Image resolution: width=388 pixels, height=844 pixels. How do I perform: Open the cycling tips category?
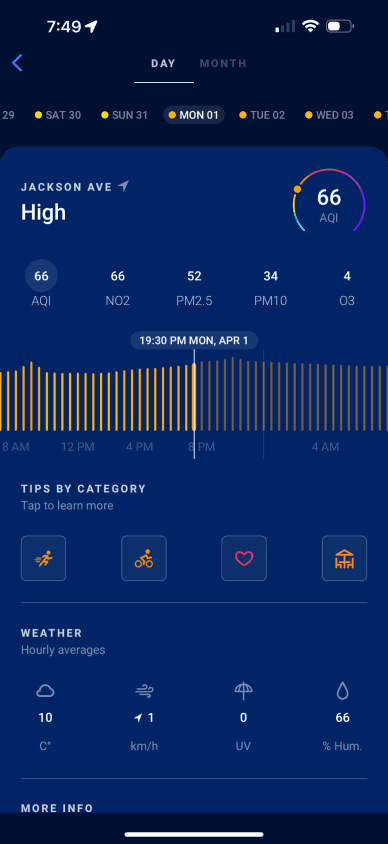click(x=144, y=558)
